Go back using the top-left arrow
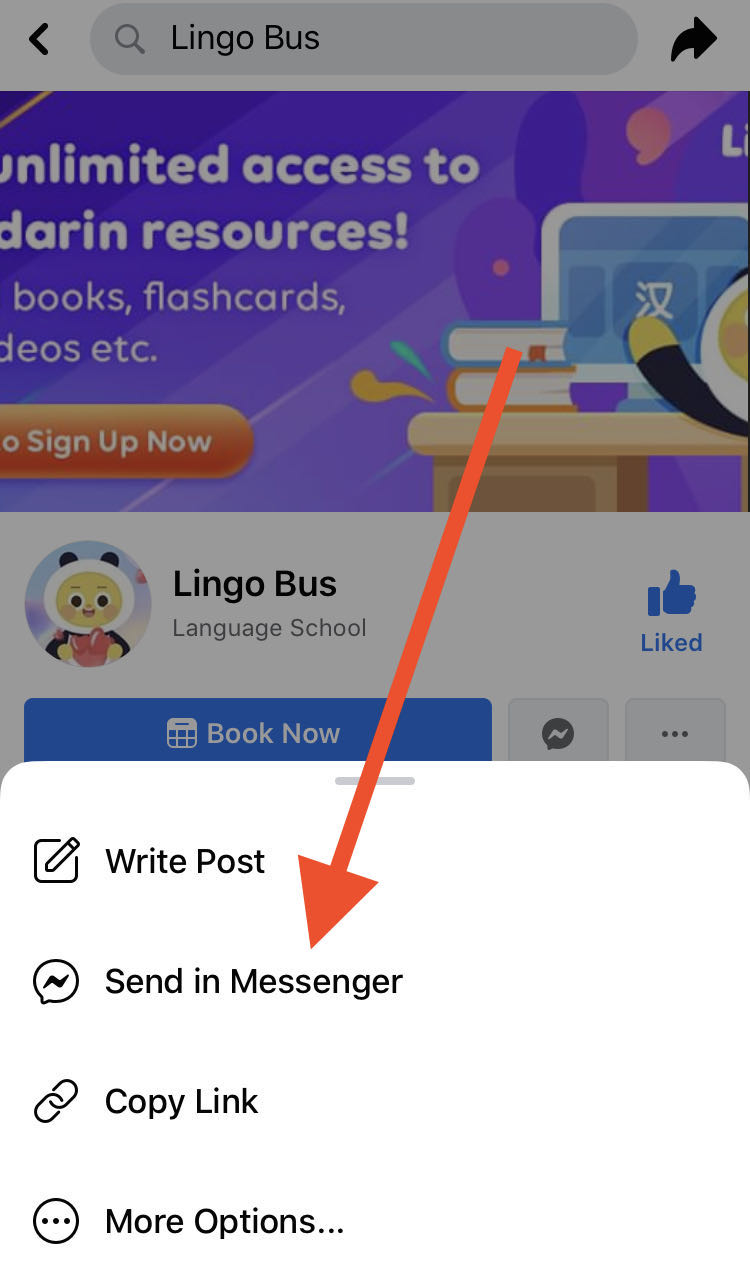The width and height of the screenshot is (750, 1281). [40, 40]
